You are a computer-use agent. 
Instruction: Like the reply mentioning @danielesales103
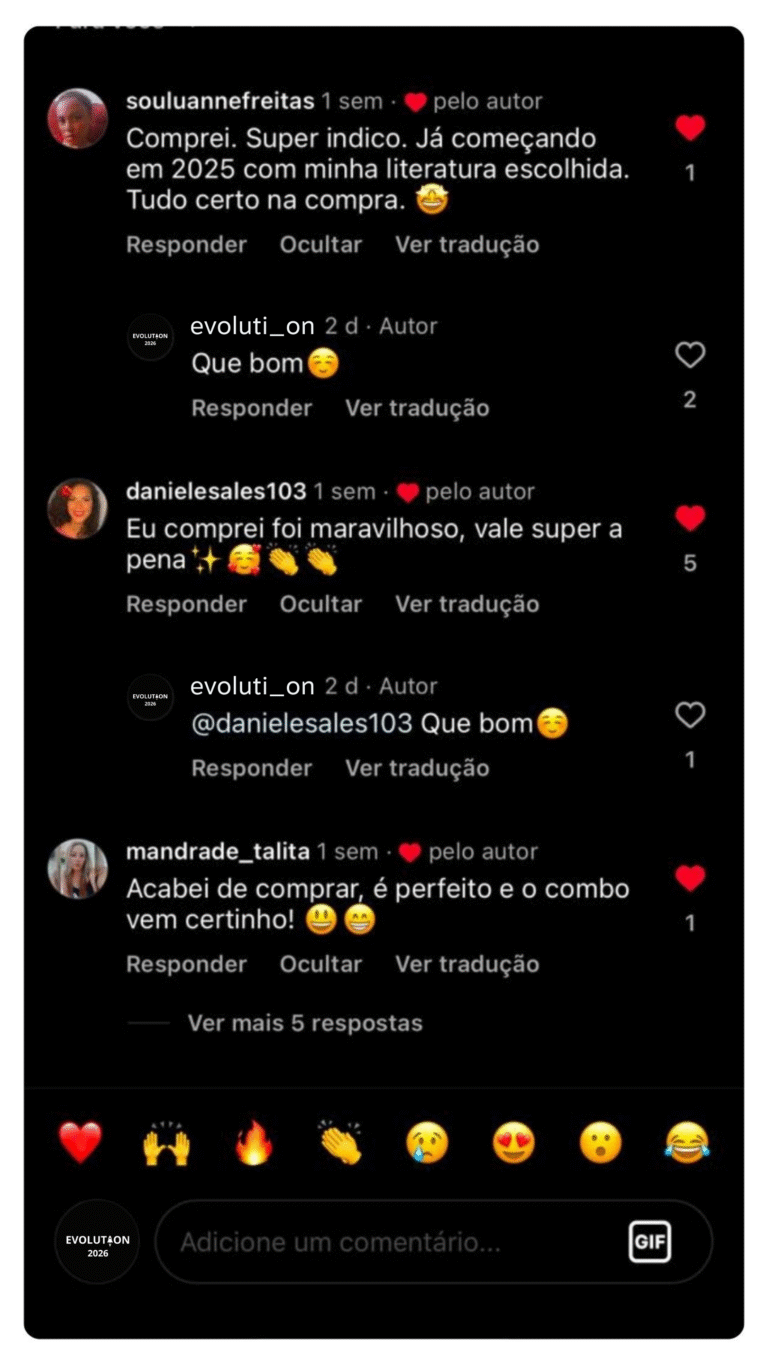pyautogui.click(x=690, y=715)
